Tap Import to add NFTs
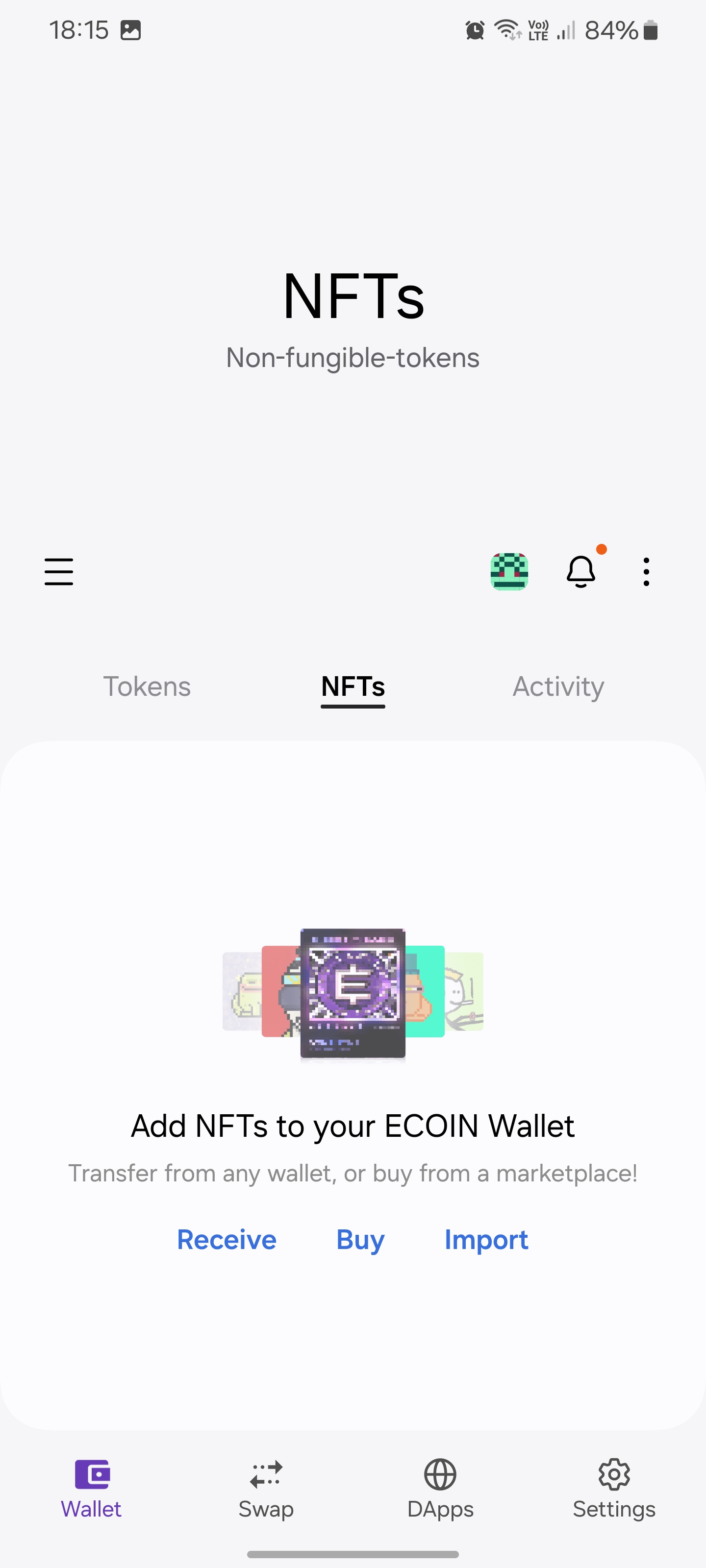This screenshot has height=1568, width=706. 486,1239
